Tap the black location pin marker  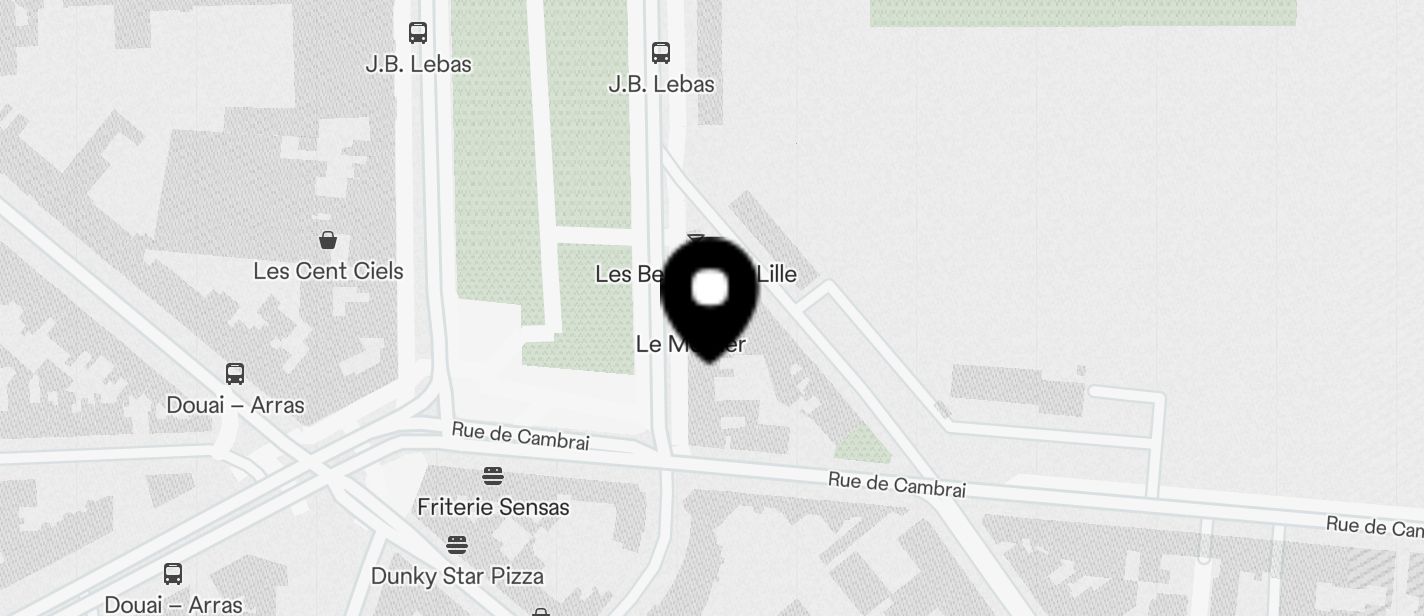click(x=709, y=296)
